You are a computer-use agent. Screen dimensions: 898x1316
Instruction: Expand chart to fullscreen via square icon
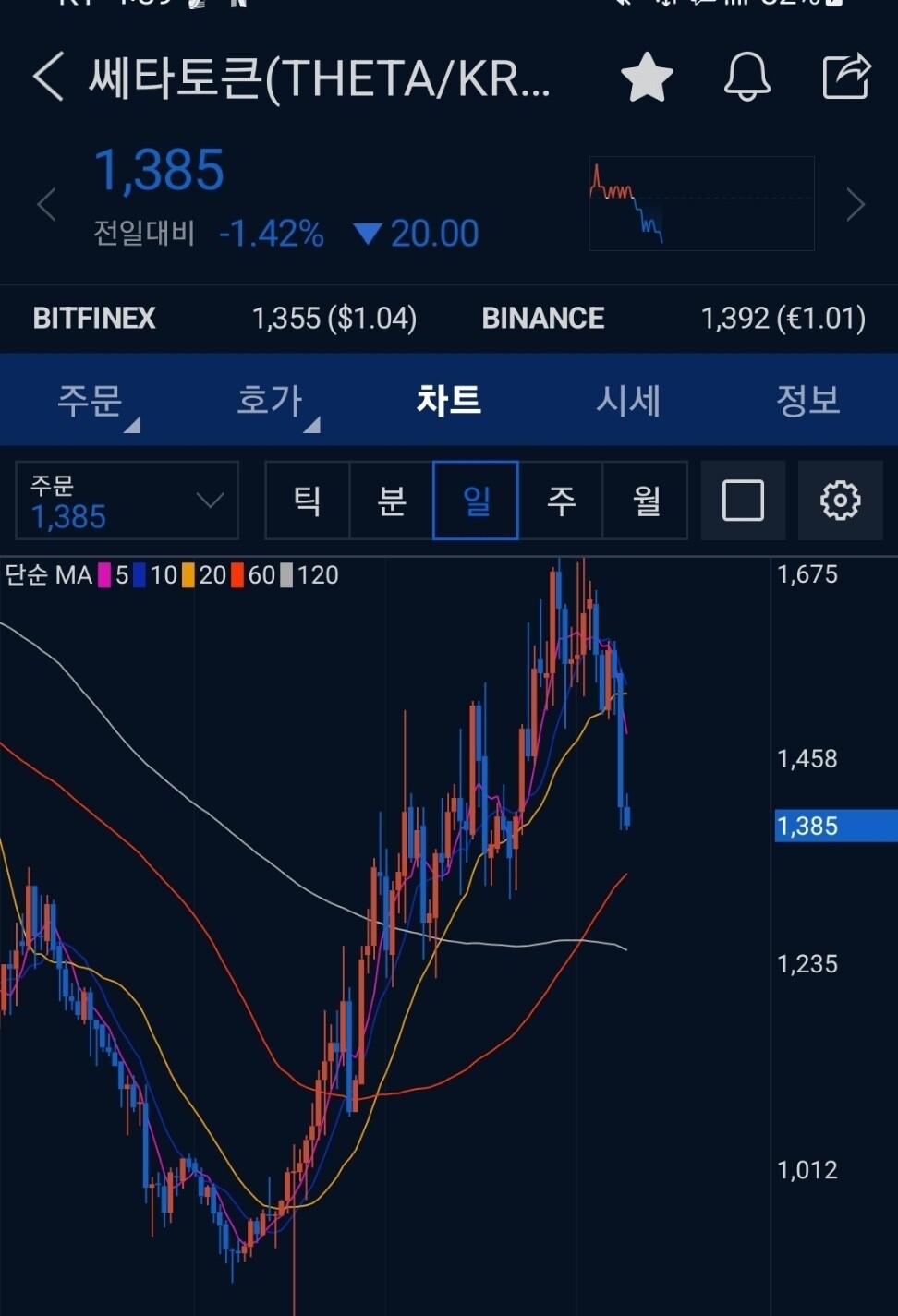[x=743, y=501]
